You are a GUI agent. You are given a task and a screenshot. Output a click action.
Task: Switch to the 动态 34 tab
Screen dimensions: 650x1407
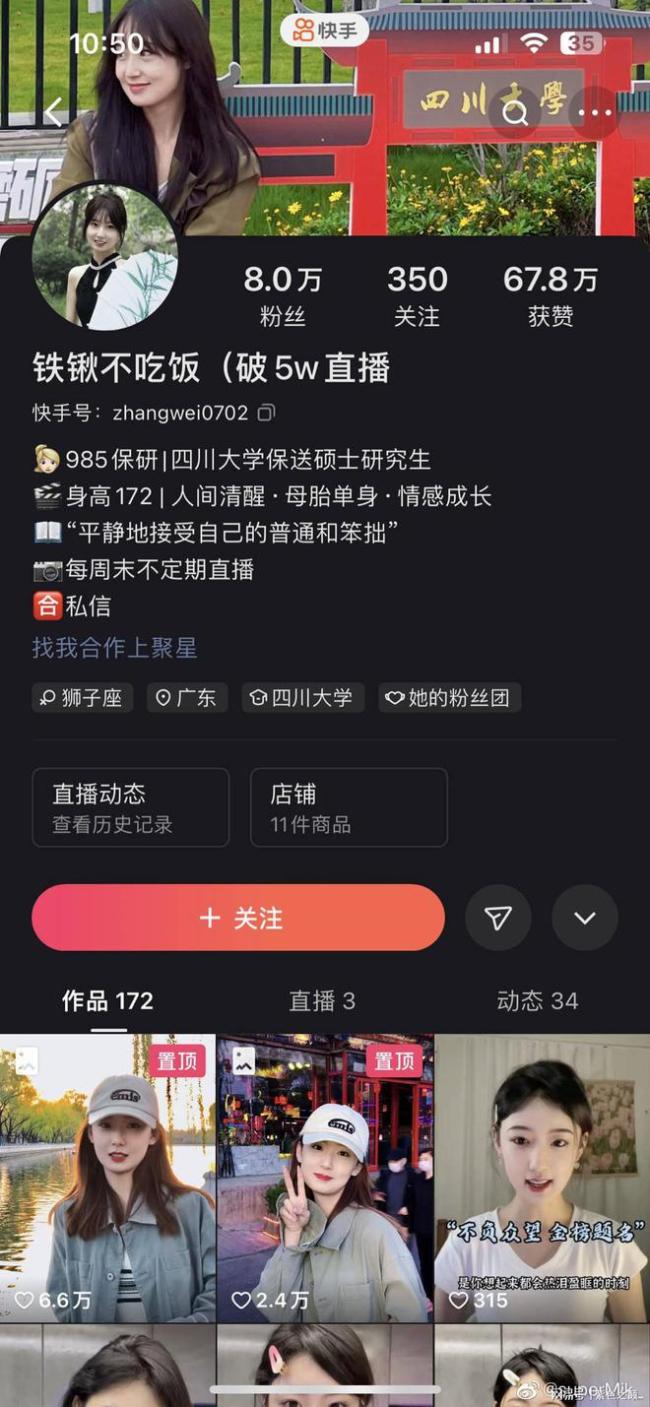click(x=537, y=1001)
